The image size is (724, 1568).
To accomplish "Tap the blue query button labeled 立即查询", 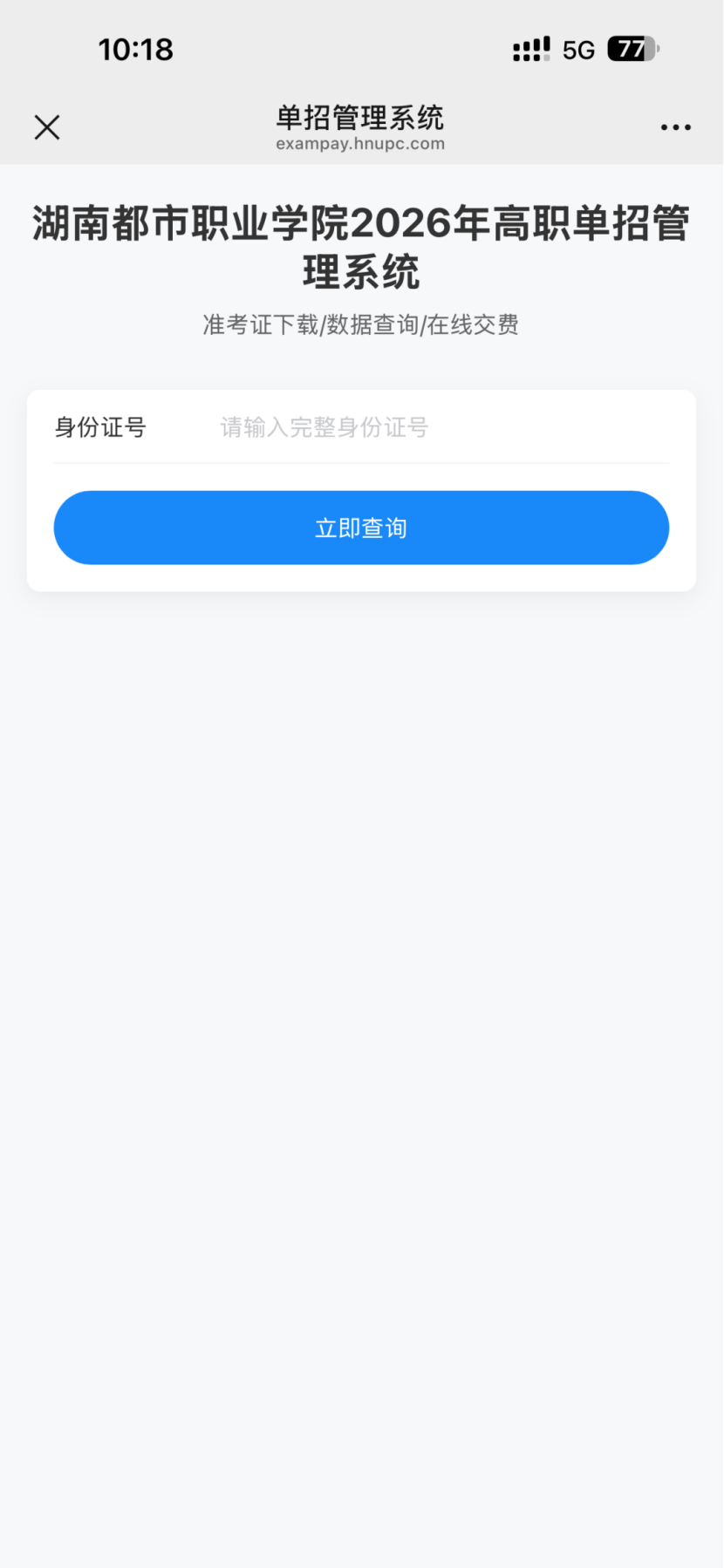I will [x=361, y=527].
